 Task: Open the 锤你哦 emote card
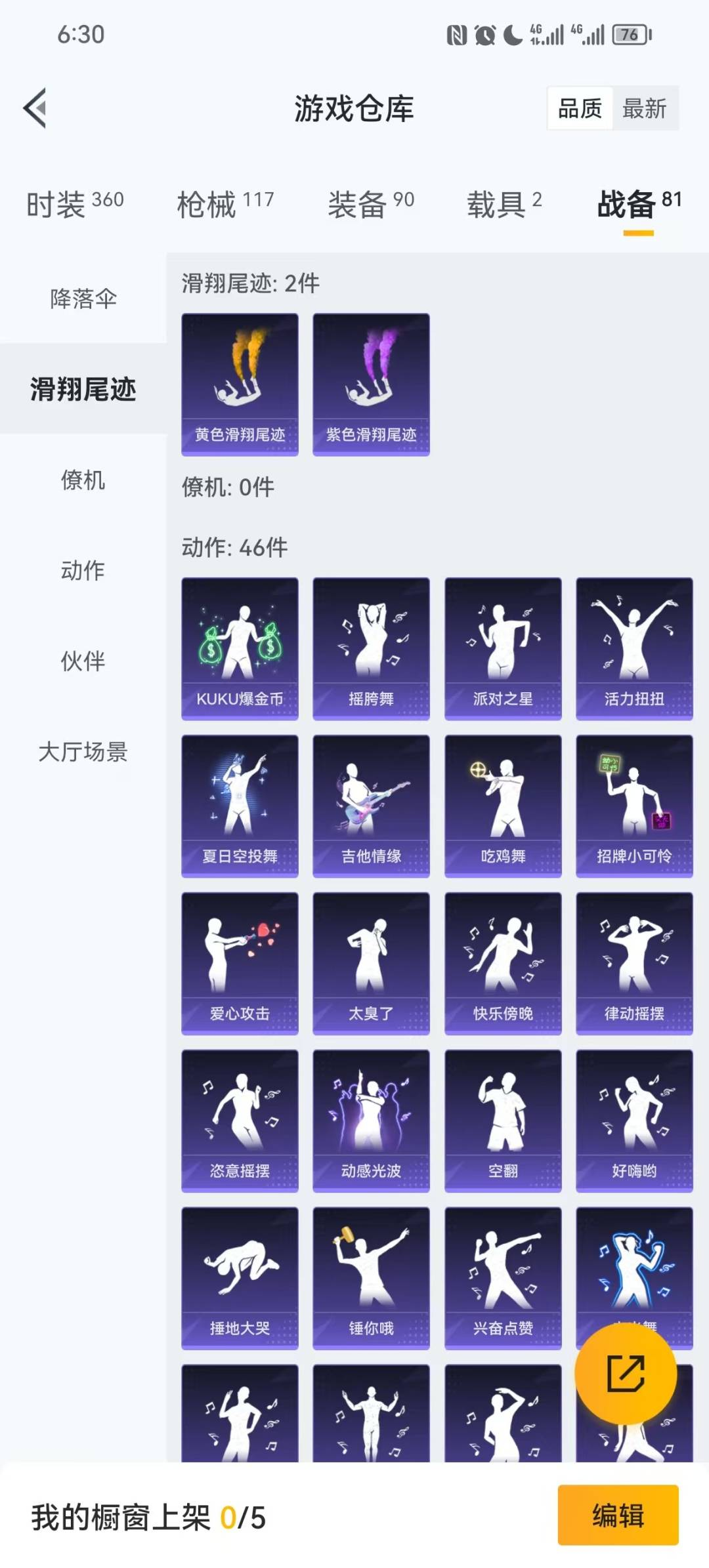click(371, 1278)
